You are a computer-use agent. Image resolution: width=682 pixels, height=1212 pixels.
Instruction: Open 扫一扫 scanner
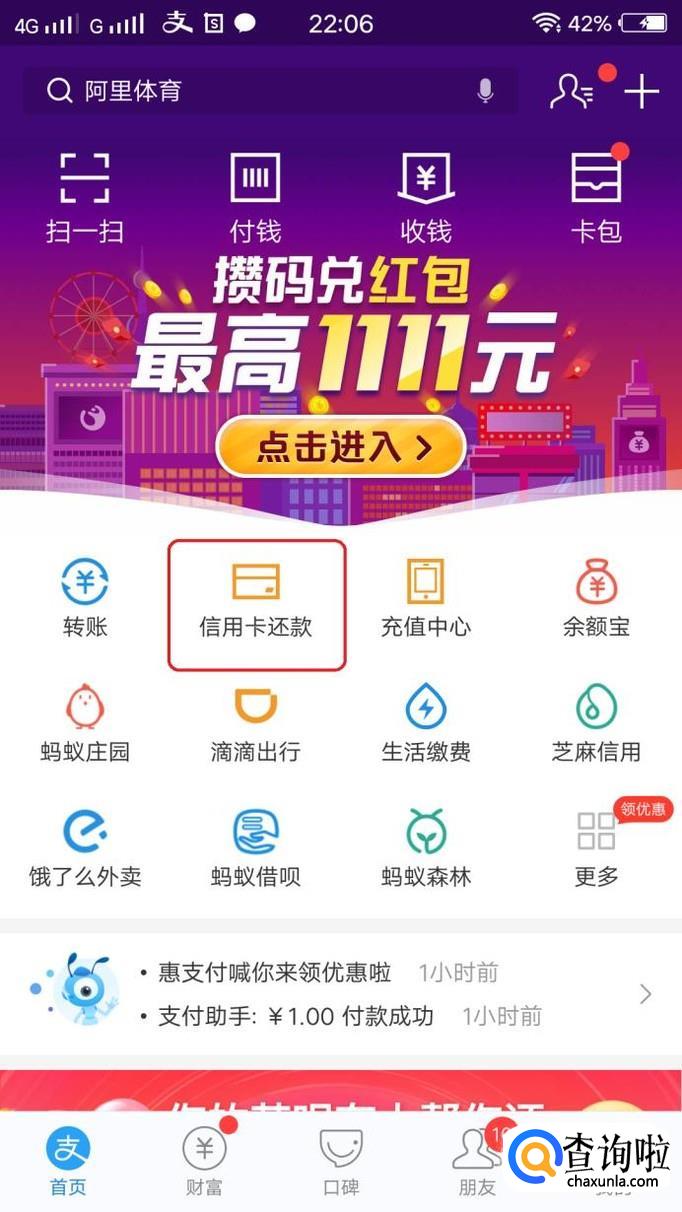click(x=85, y=197)
